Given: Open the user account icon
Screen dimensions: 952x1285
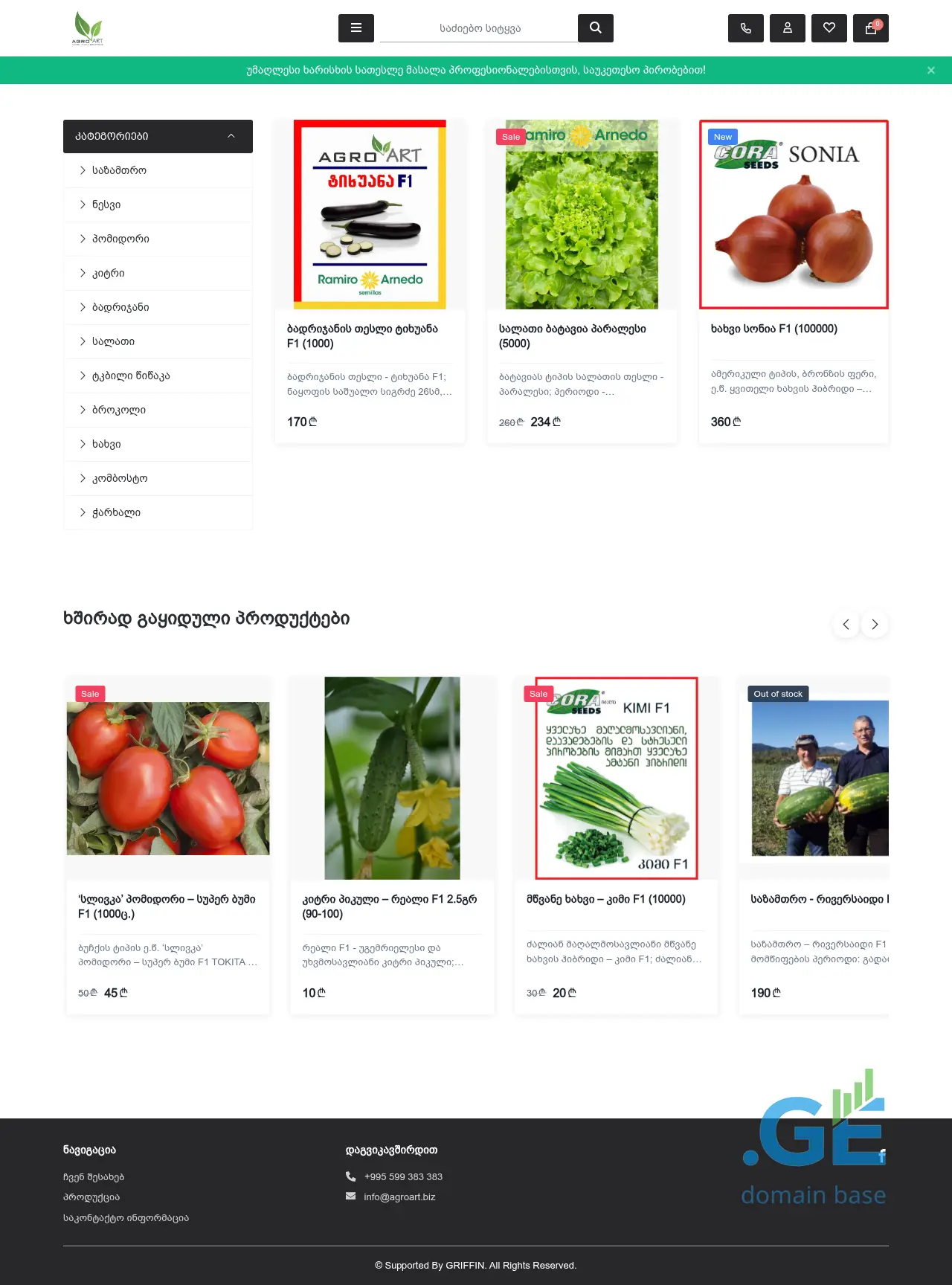Looking at the screenshot, I should point(787,28).
